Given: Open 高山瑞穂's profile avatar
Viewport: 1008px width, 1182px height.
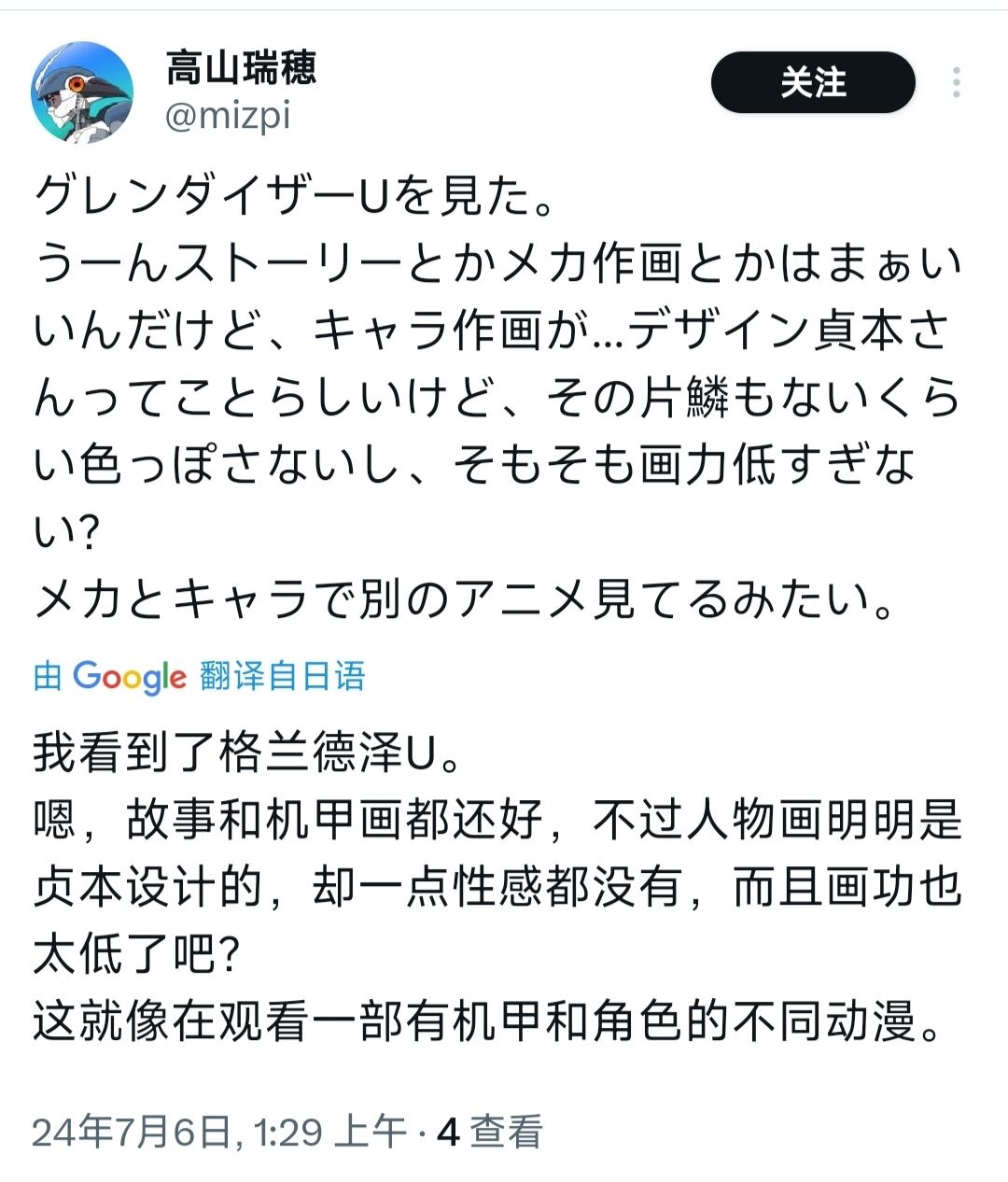Looking at the screenshot, I should point(82,91).
